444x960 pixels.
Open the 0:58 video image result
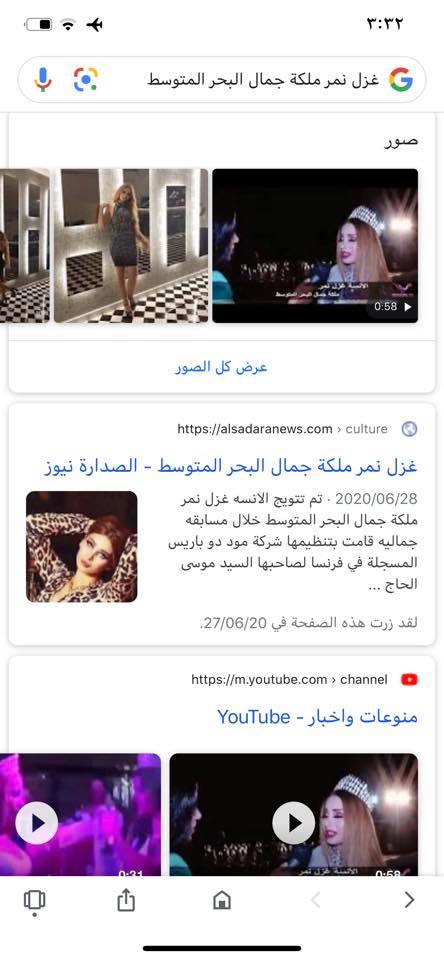pyautogui.click(x=315, y=246)
